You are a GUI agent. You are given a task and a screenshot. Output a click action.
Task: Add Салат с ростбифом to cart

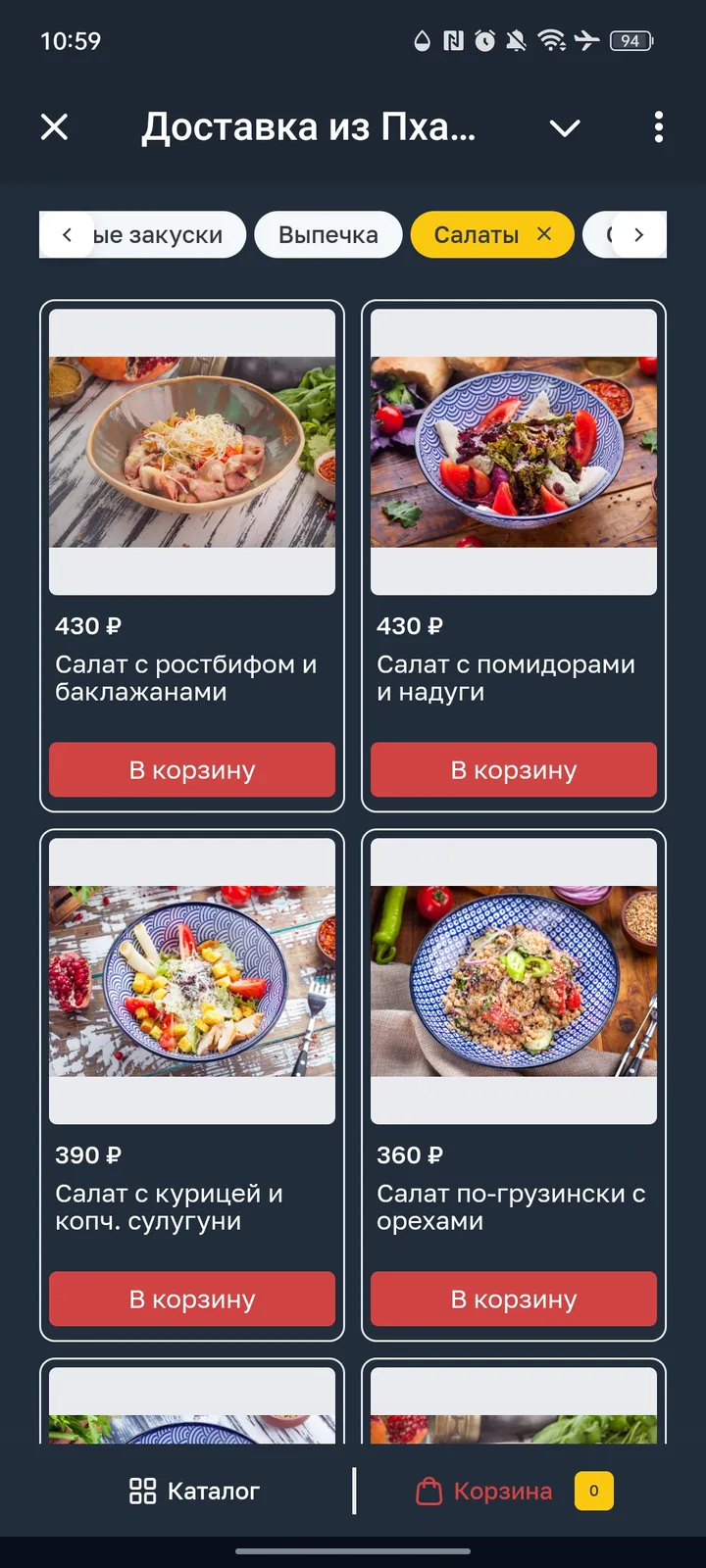pyautogui.click(x=192, y=769)
